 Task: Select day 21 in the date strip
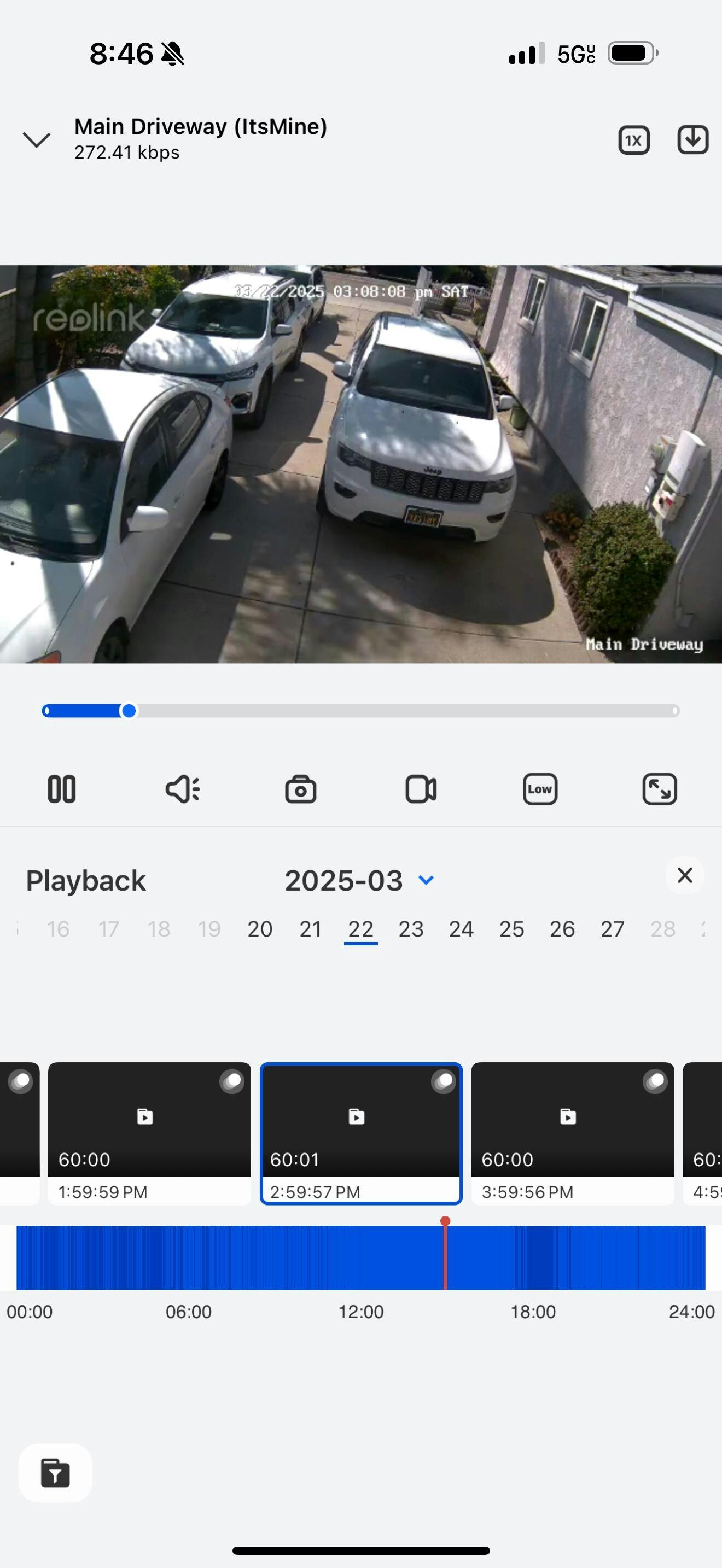(x=311, y=929)
